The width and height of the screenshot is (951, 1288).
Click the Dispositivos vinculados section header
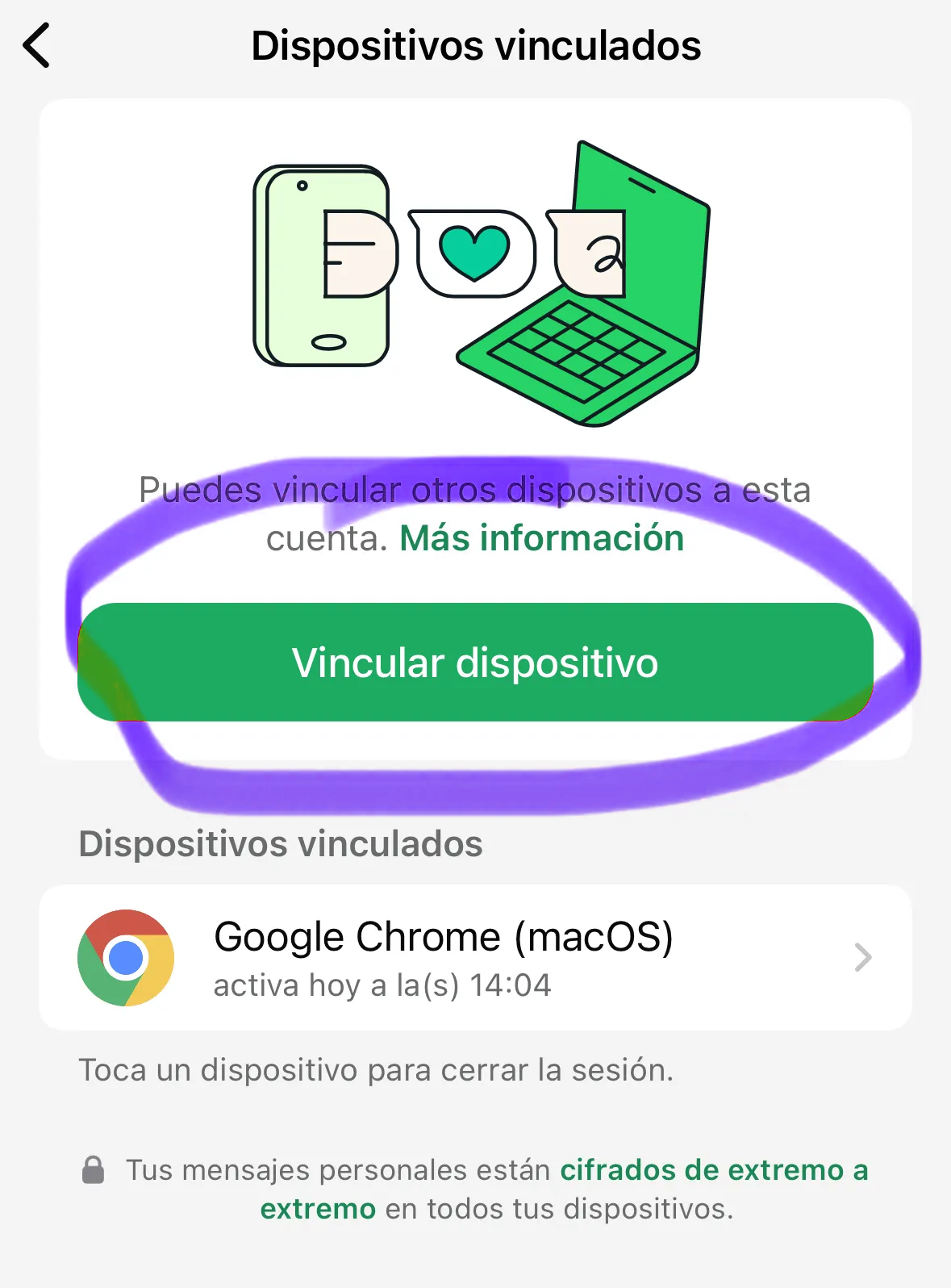click(280, 845)
